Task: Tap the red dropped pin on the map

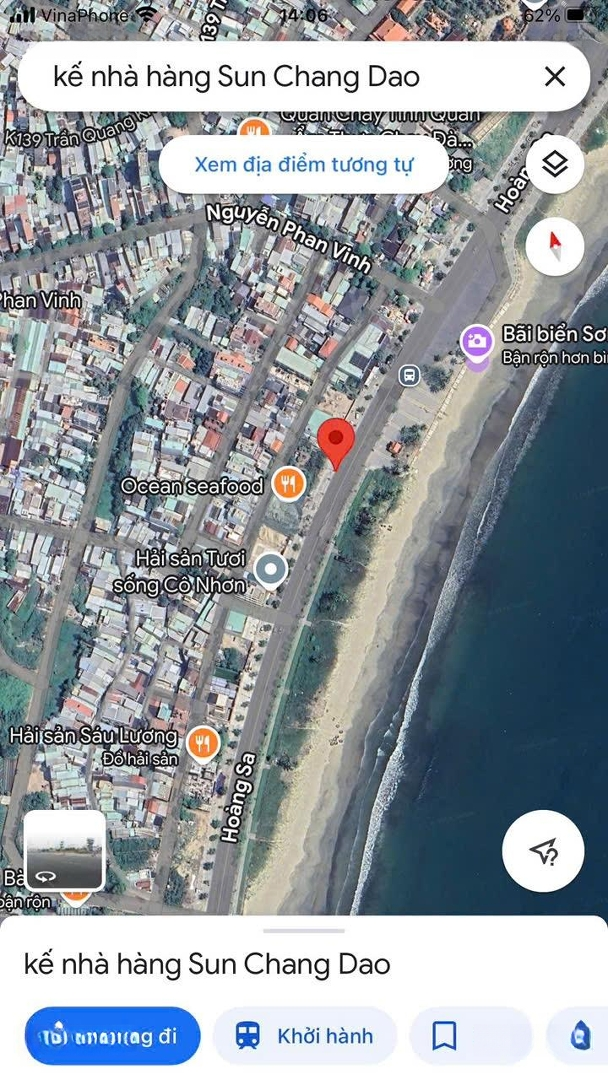Action: (336, 442)
